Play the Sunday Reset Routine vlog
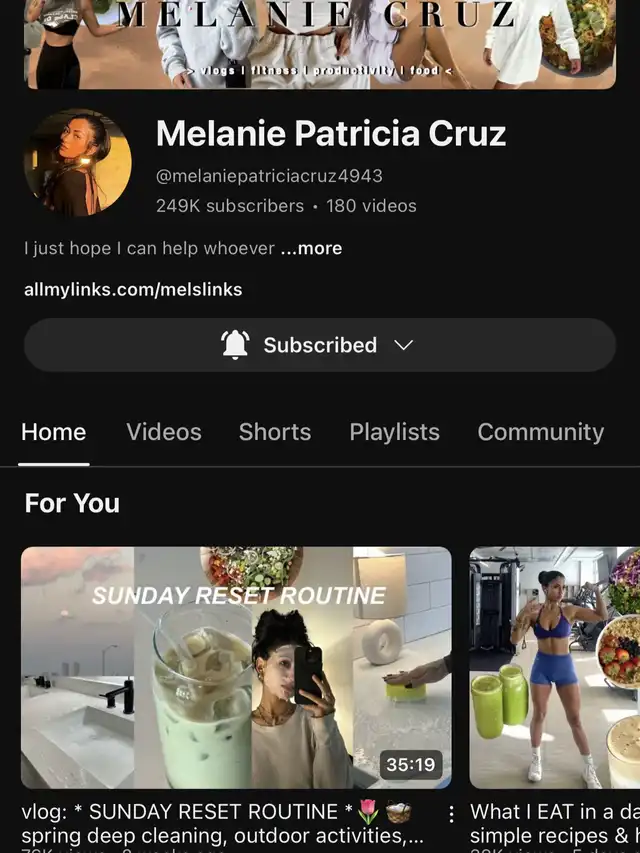 pos(236,667)
